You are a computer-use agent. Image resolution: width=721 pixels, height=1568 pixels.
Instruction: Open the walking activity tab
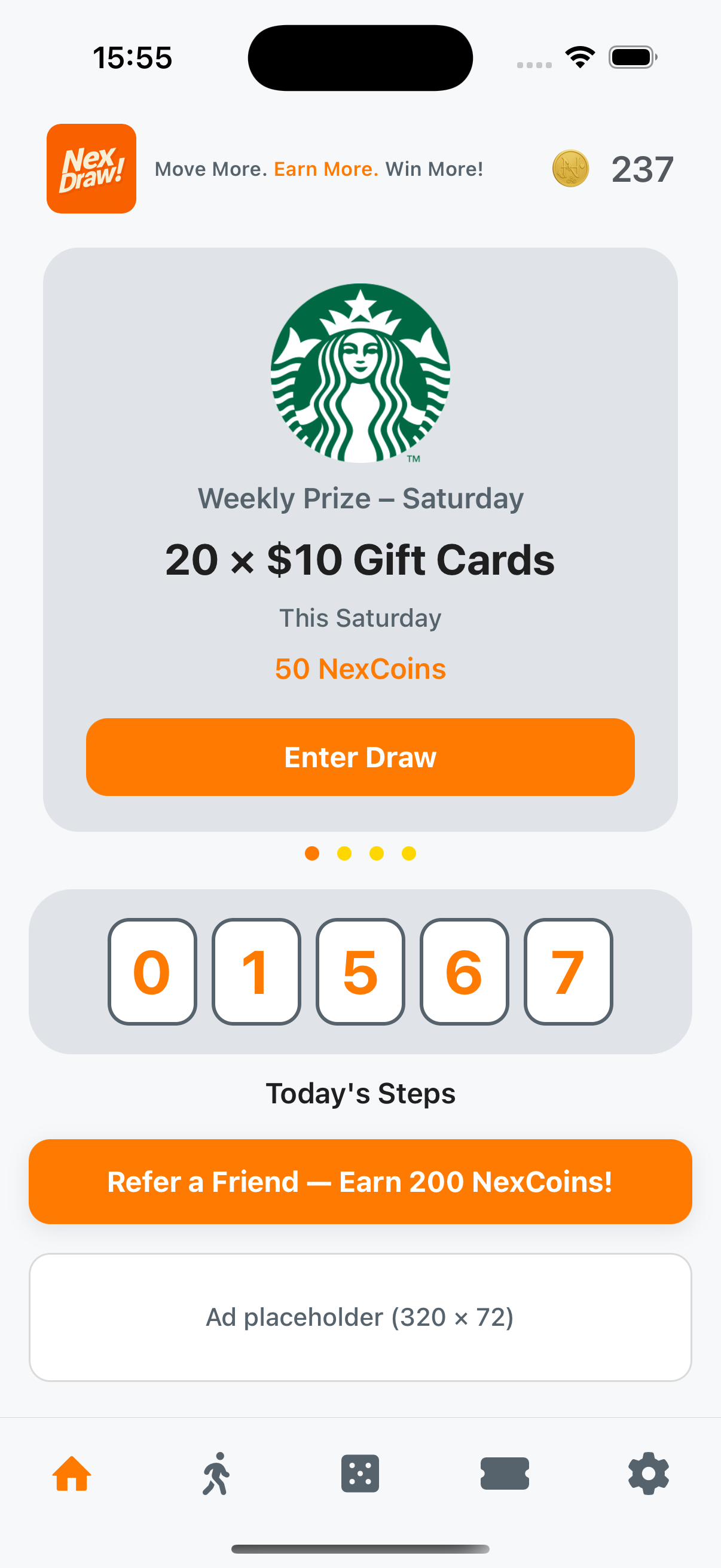(x=216, y=1474)
